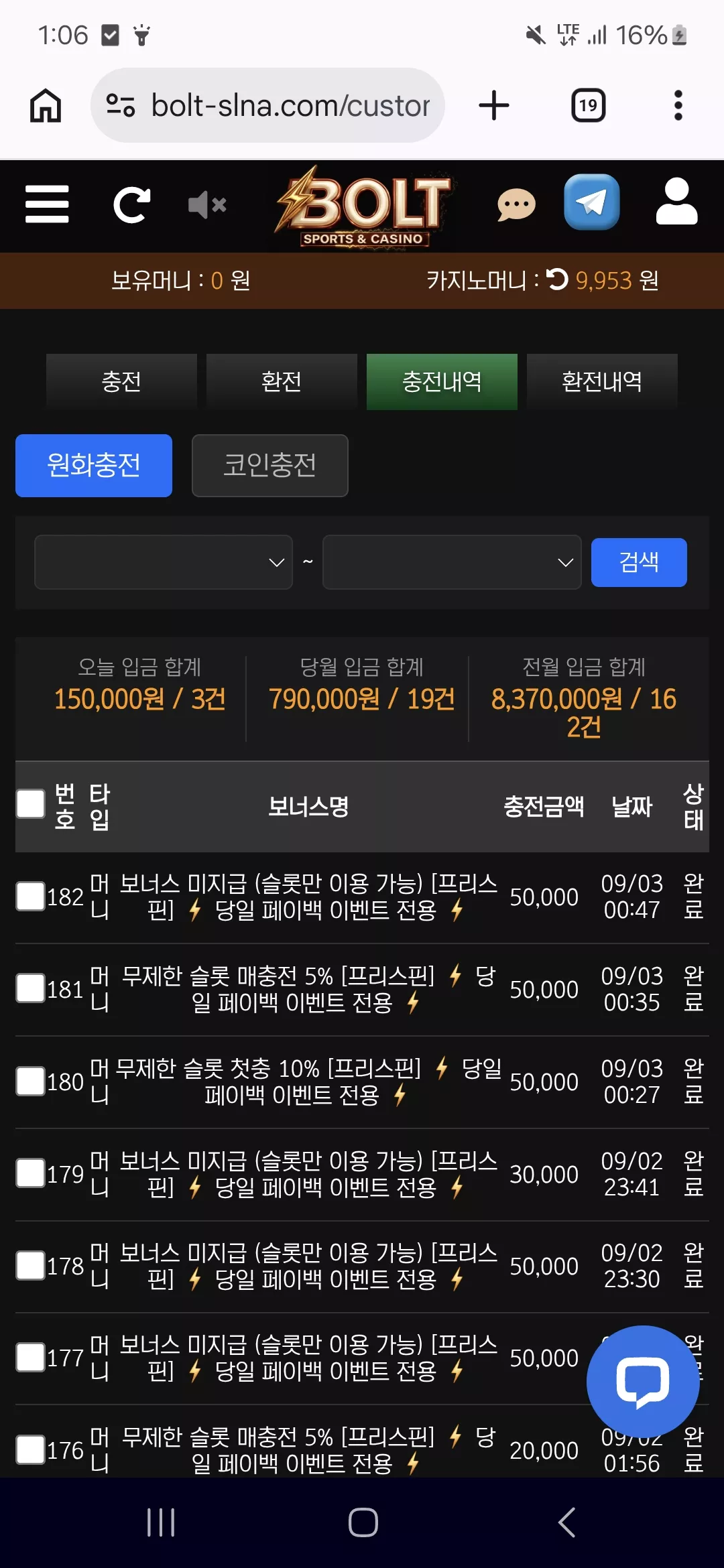Open the browser tab switcher showing 19

coord(588,105)
